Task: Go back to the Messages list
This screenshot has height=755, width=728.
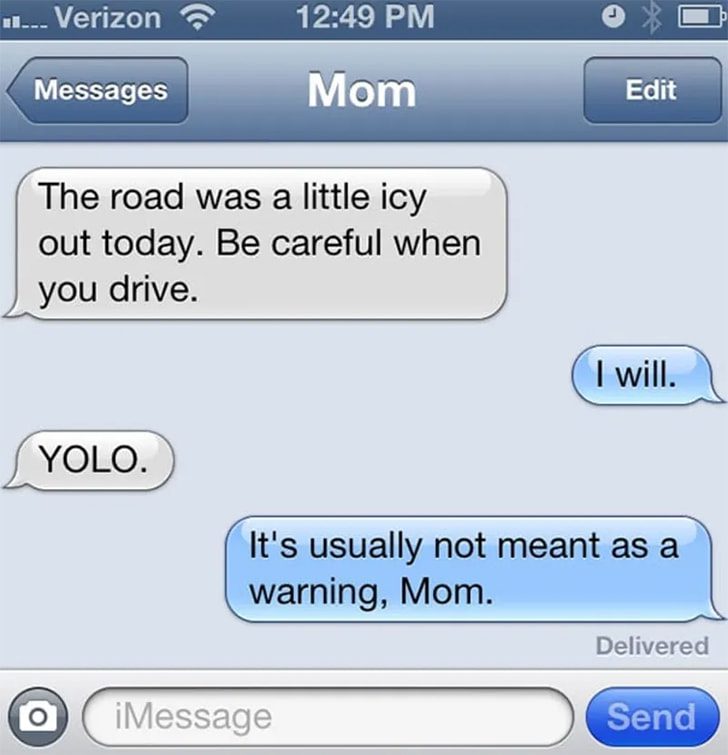Action: click(x=98, y=90)
